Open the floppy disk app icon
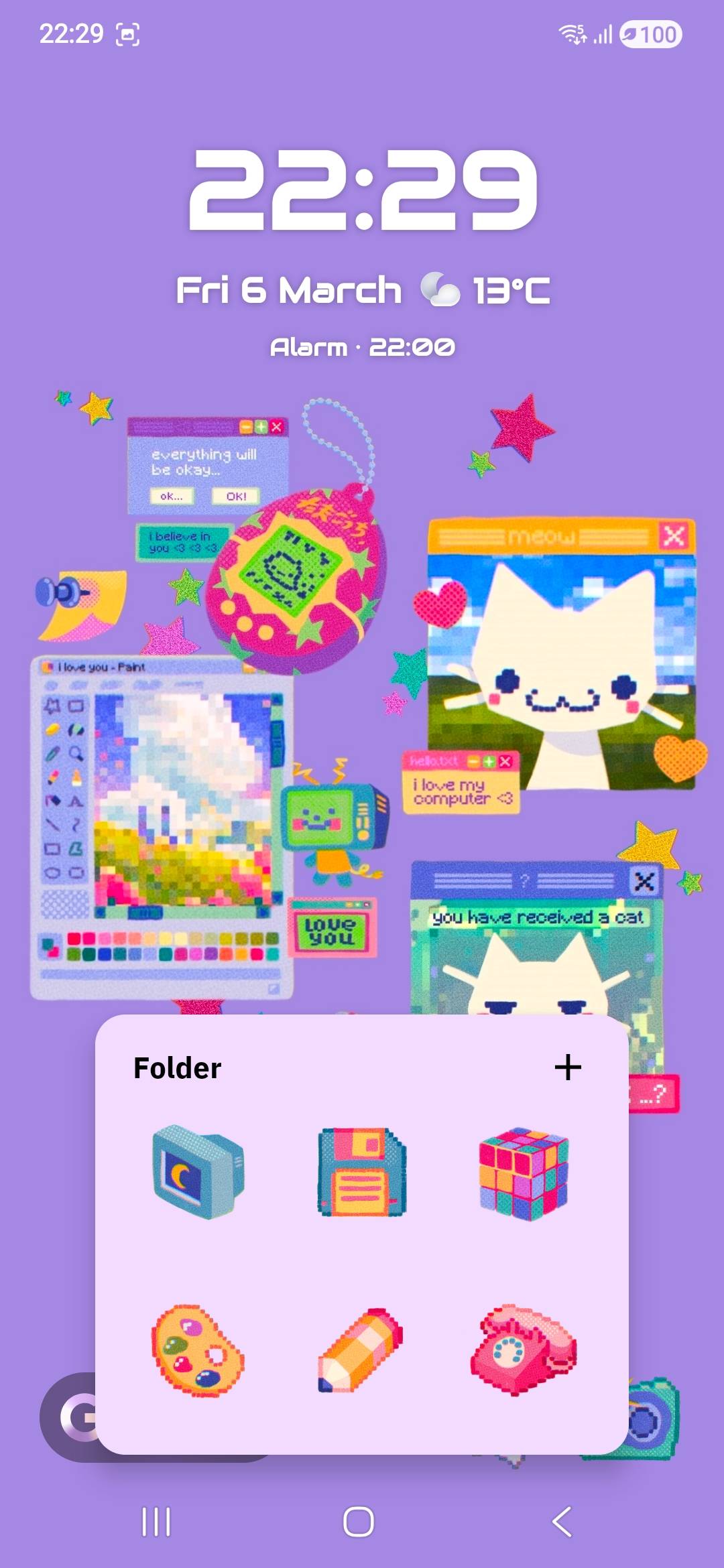This screenshot has width=724, height=1568. (x=362, y=1172)
